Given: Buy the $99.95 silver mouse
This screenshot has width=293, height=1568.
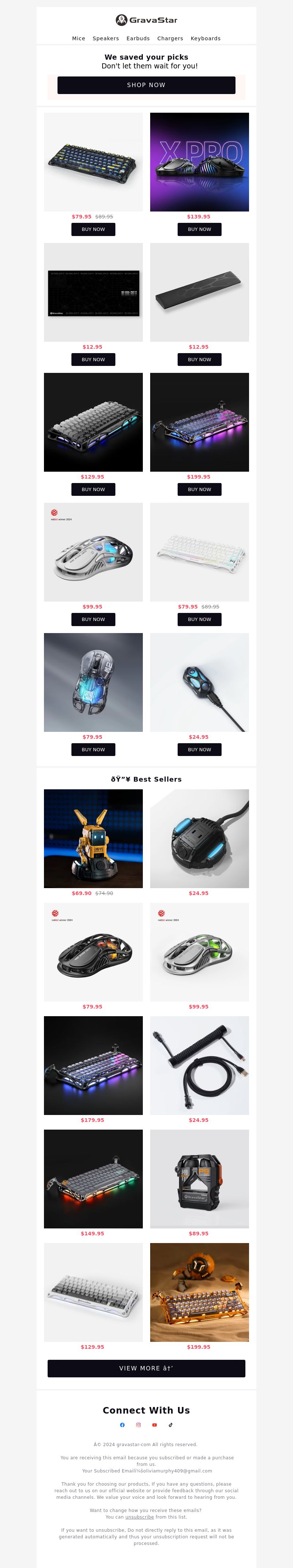Looking at the screenshot, I should click(x=93, y=620).
